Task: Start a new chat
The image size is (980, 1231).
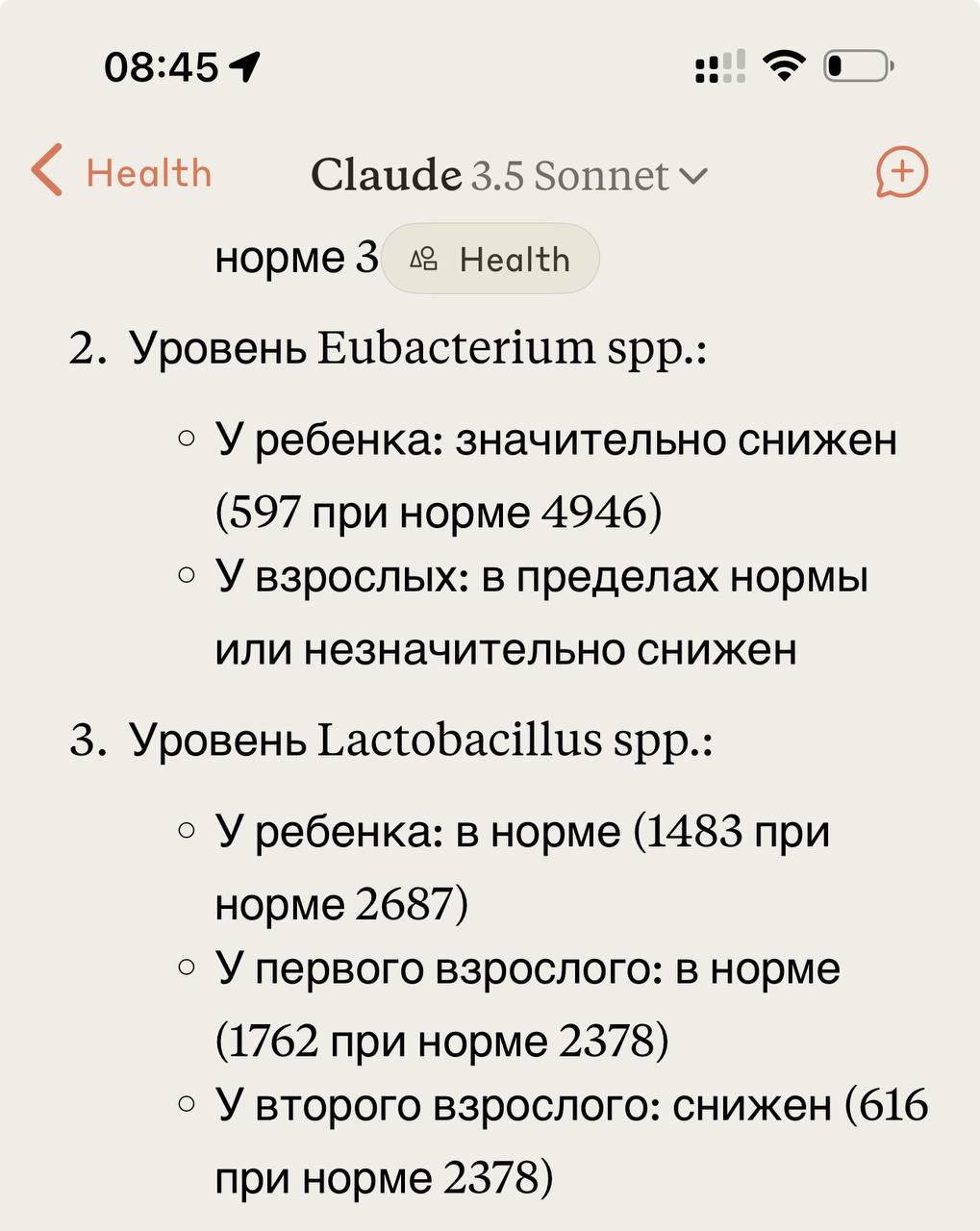Action: click(901, 173)
